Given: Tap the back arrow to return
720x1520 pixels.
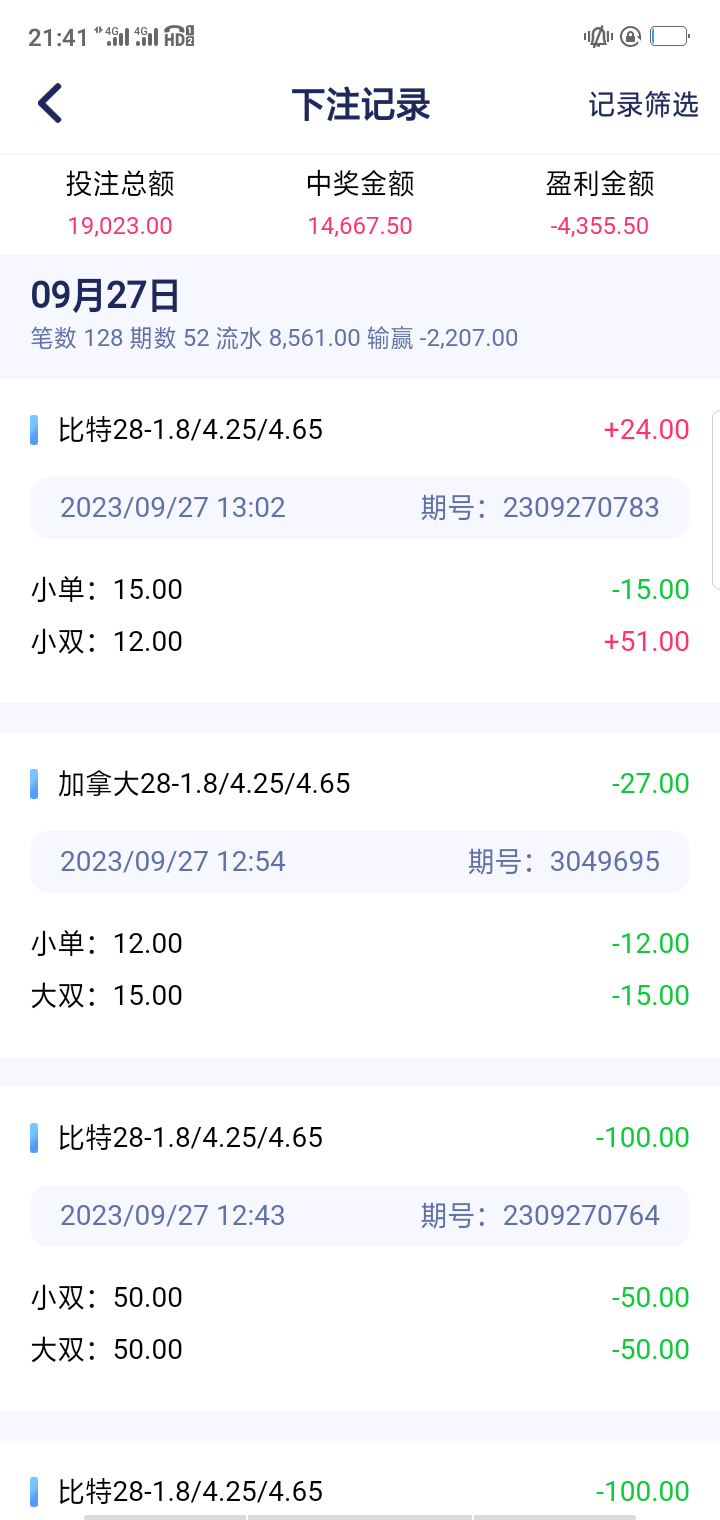Looking at the screenshot, I should [50, 103].
